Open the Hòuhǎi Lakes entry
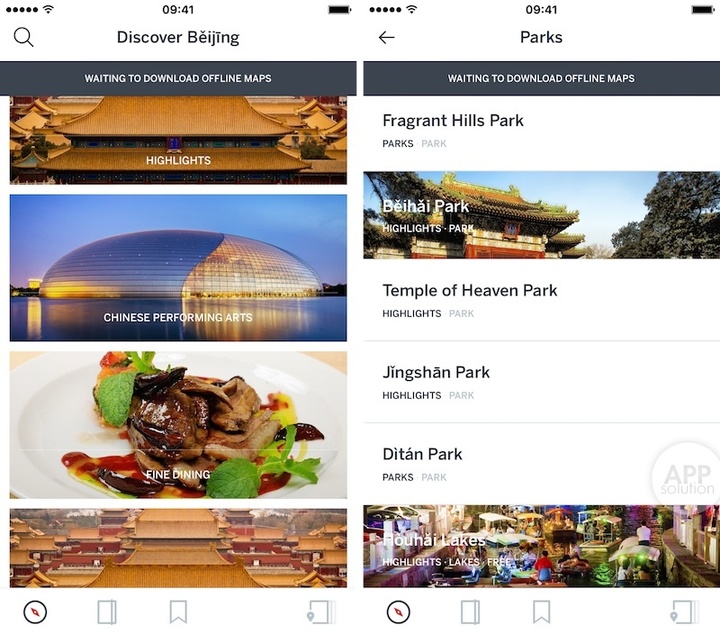The width and height of the screenshot is (720, 635). [x=540, y=546]
